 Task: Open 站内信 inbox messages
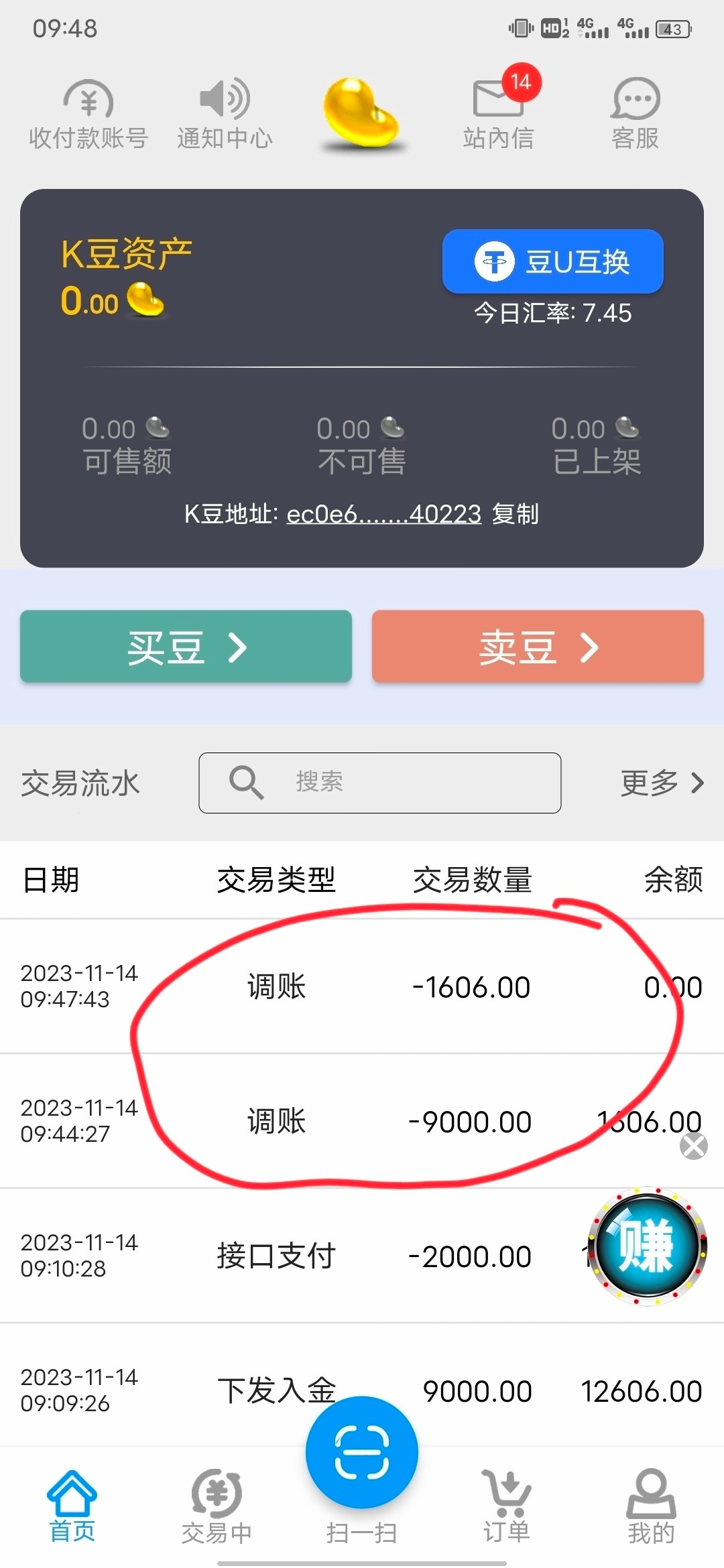[498, 115]
